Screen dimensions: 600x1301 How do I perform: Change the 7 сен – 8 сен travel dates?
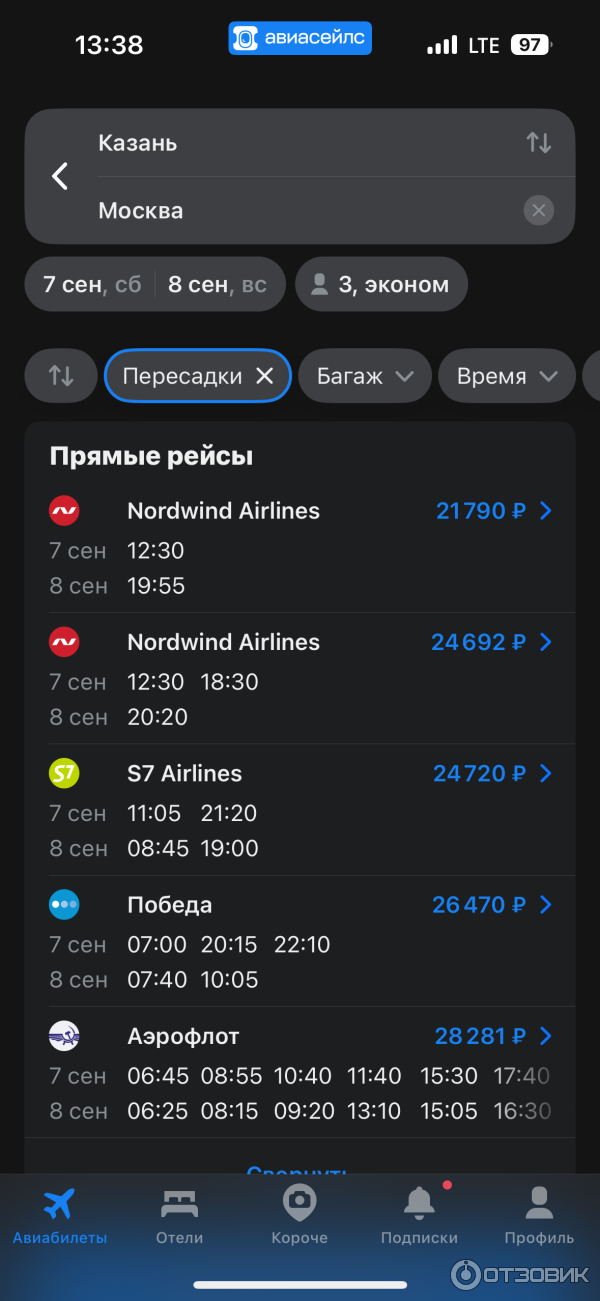[x=155, y=285]
